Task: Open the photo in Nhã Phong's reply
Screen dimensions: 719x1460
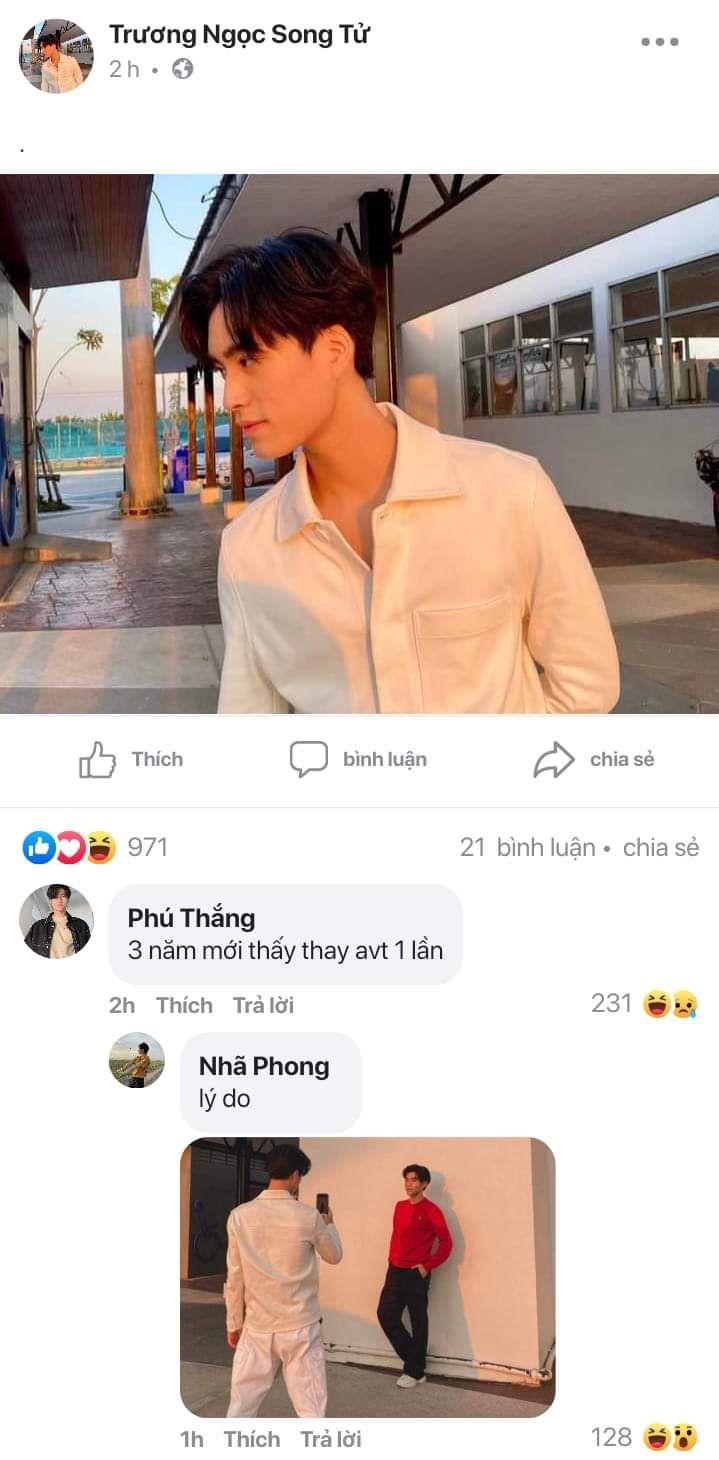Action: click(x=367, y=1277)
